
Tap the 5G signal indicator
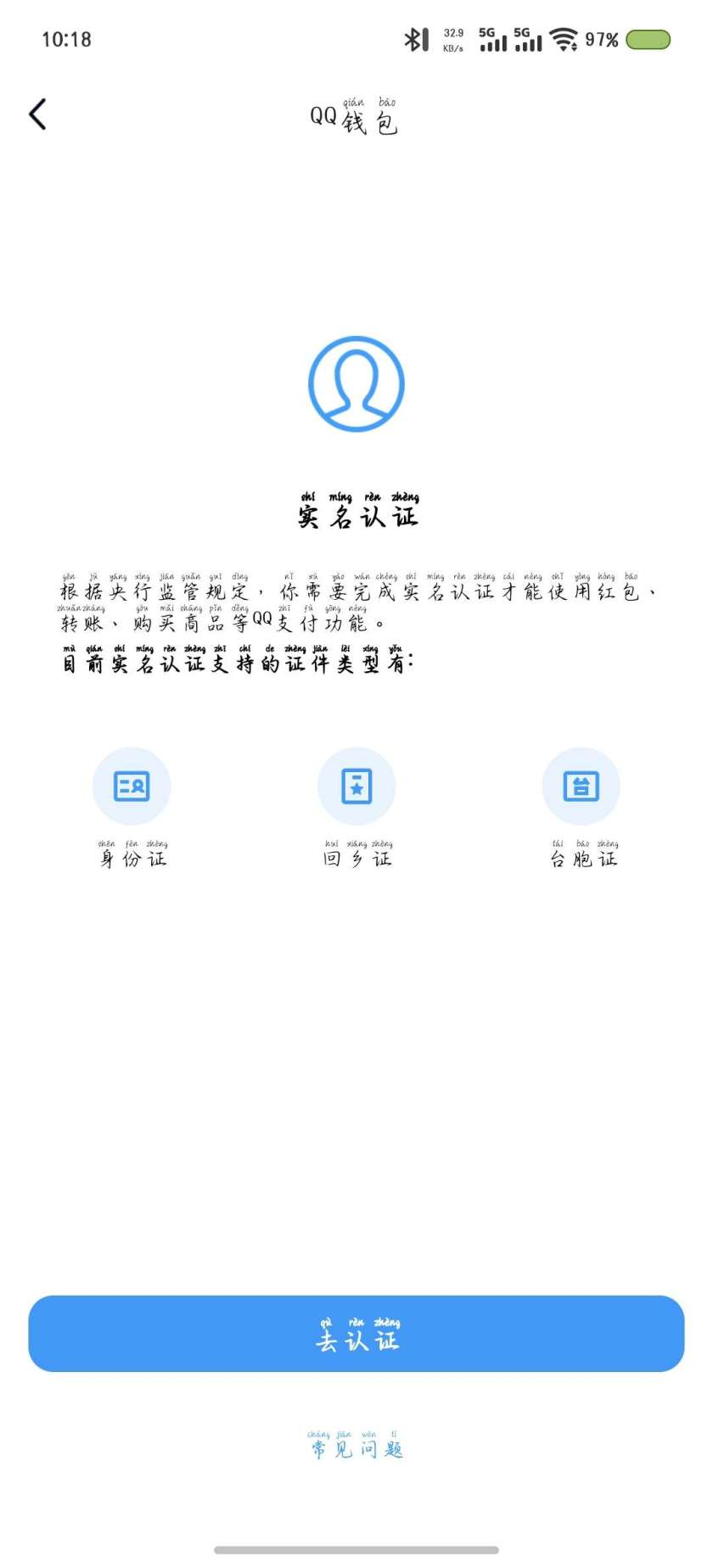pyautogui.click(x=491, y=38)
